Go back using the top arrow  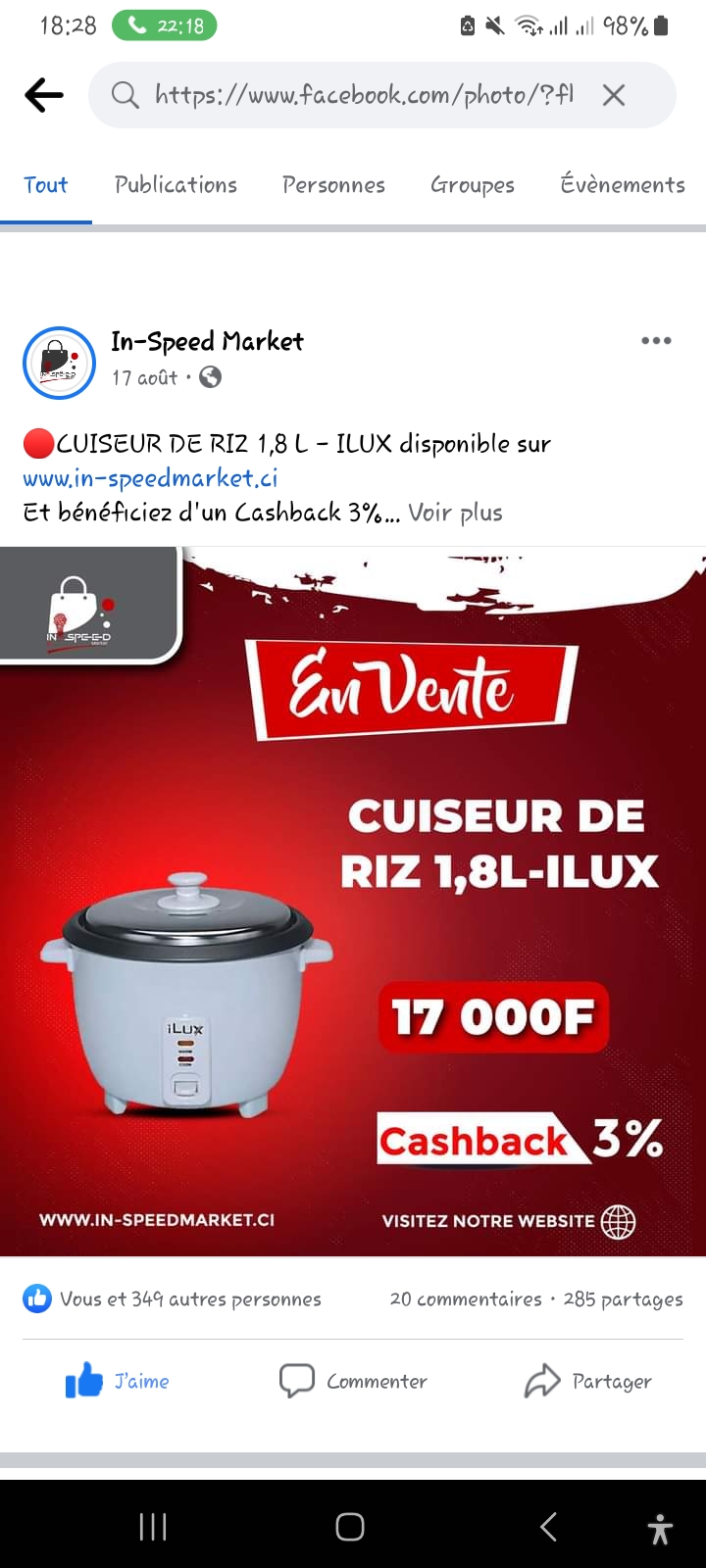[x=44, y=95]
